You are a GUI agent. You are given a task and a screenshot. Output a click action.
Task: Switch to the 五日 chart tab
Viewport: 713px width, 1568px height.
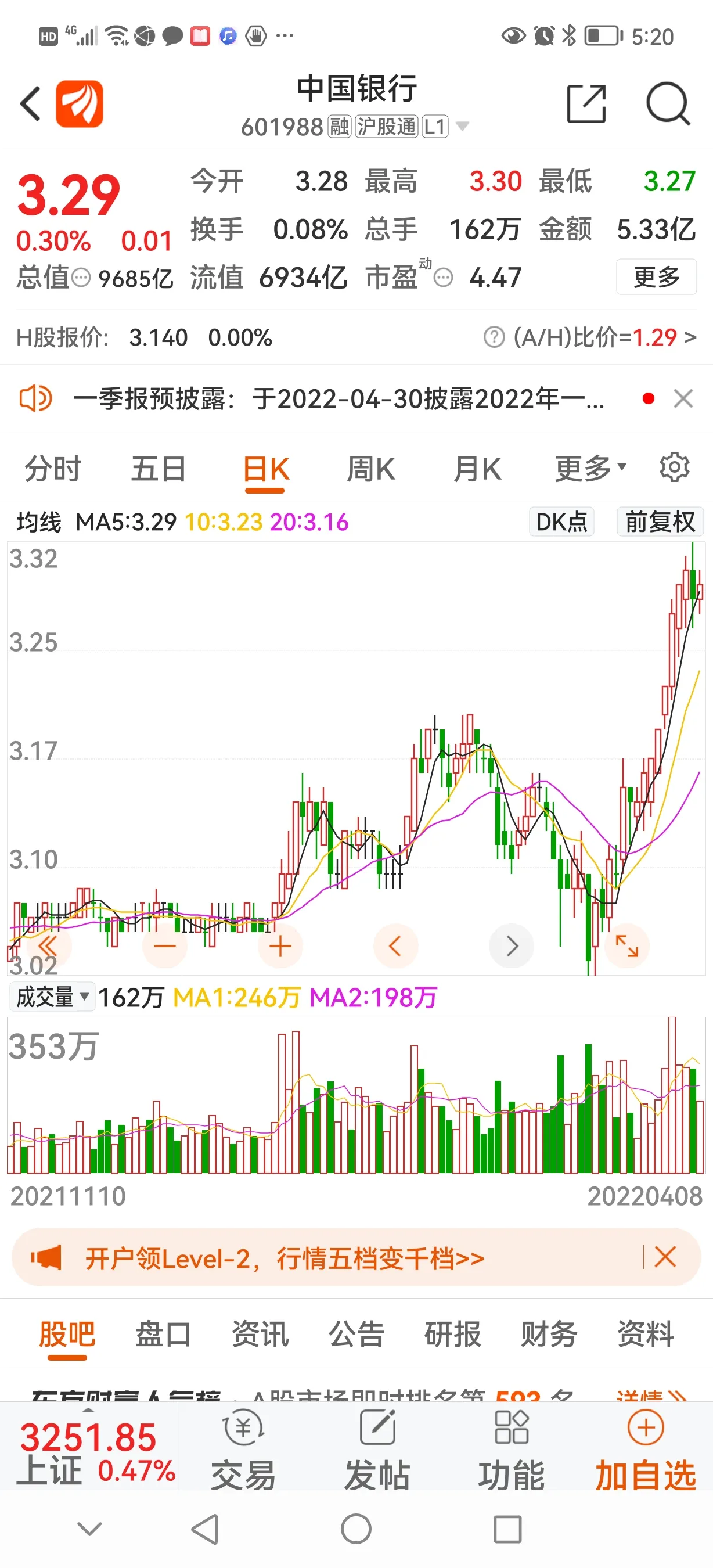[x=158, y=469]
